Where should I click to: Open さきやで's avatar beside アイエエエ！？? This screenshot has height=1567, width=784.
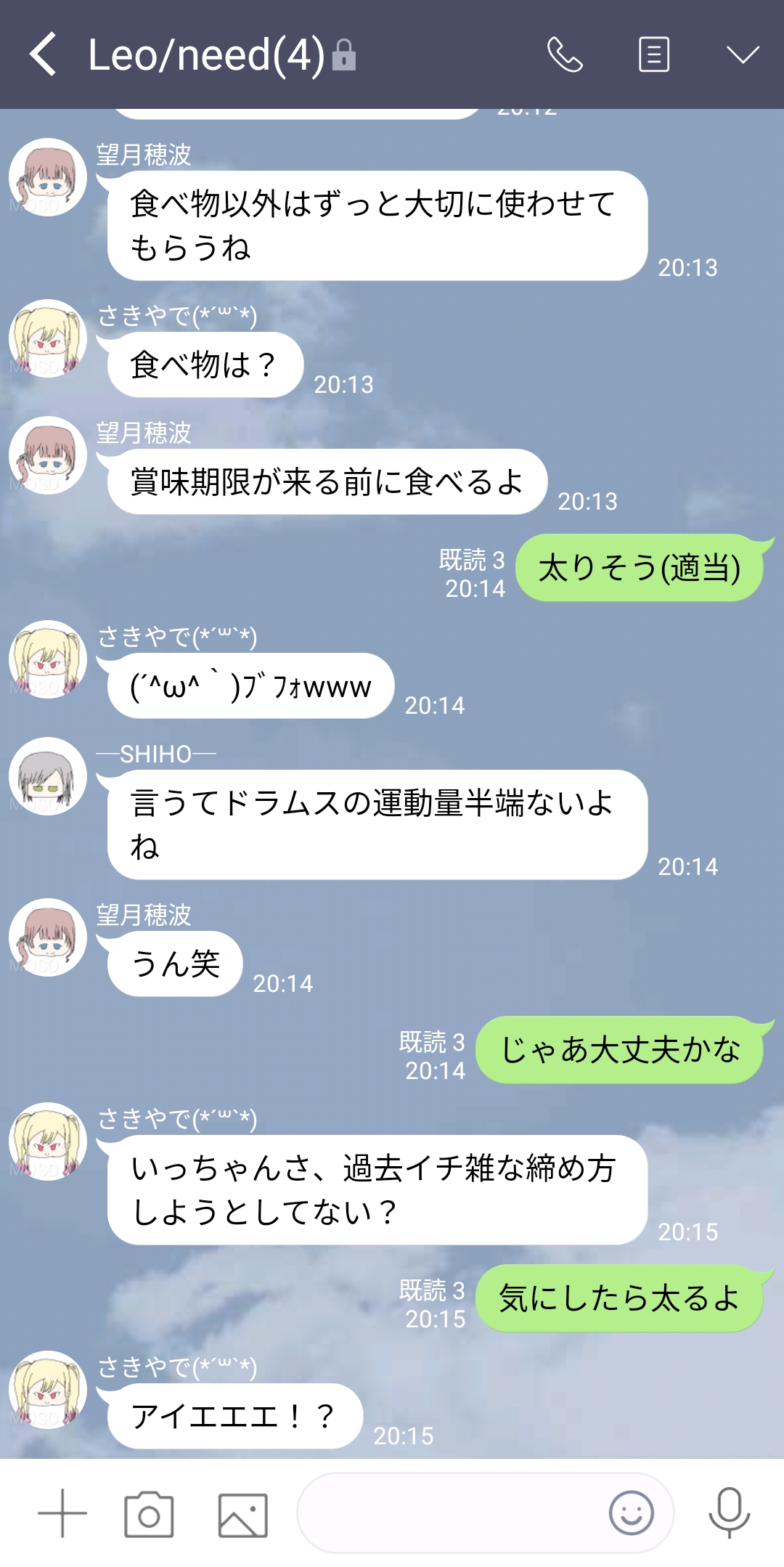pyautogui.click(x=48, y=1389)
